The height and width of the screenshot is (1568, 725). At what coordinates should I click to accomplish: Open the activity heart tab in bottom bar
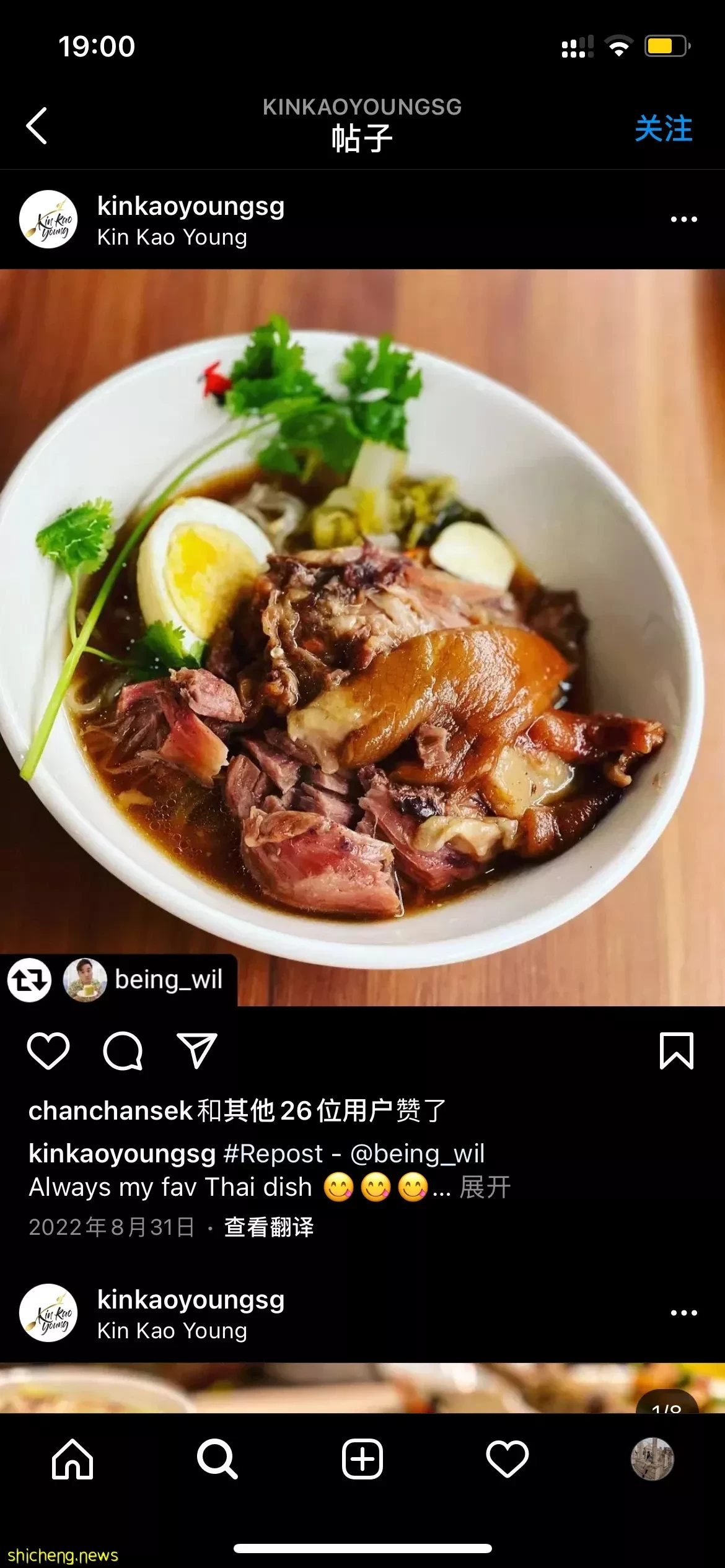tap(507, 1459)
